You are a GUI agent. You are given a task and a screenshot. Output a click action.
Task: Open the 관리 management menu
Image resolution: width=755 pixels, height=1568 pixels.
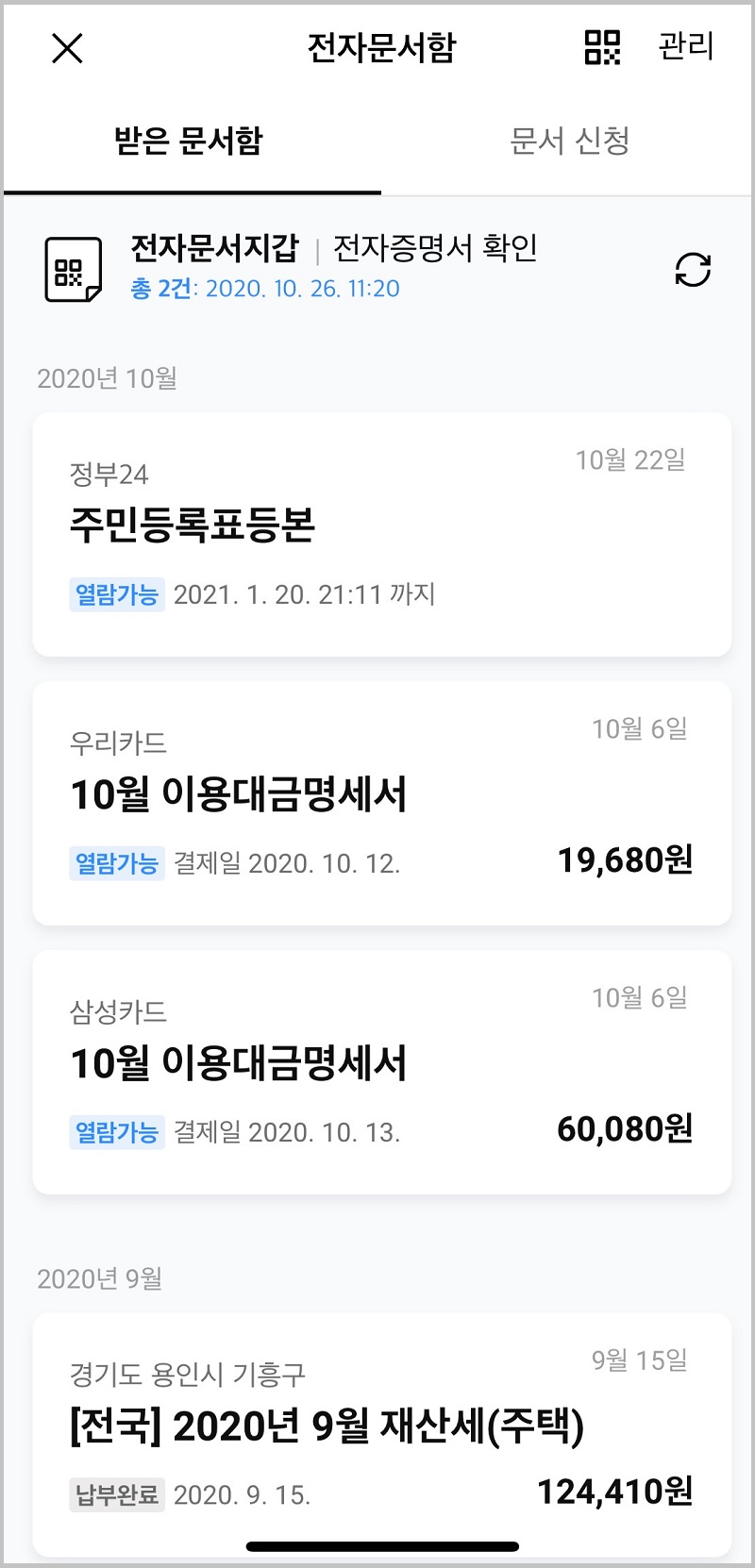685,48
